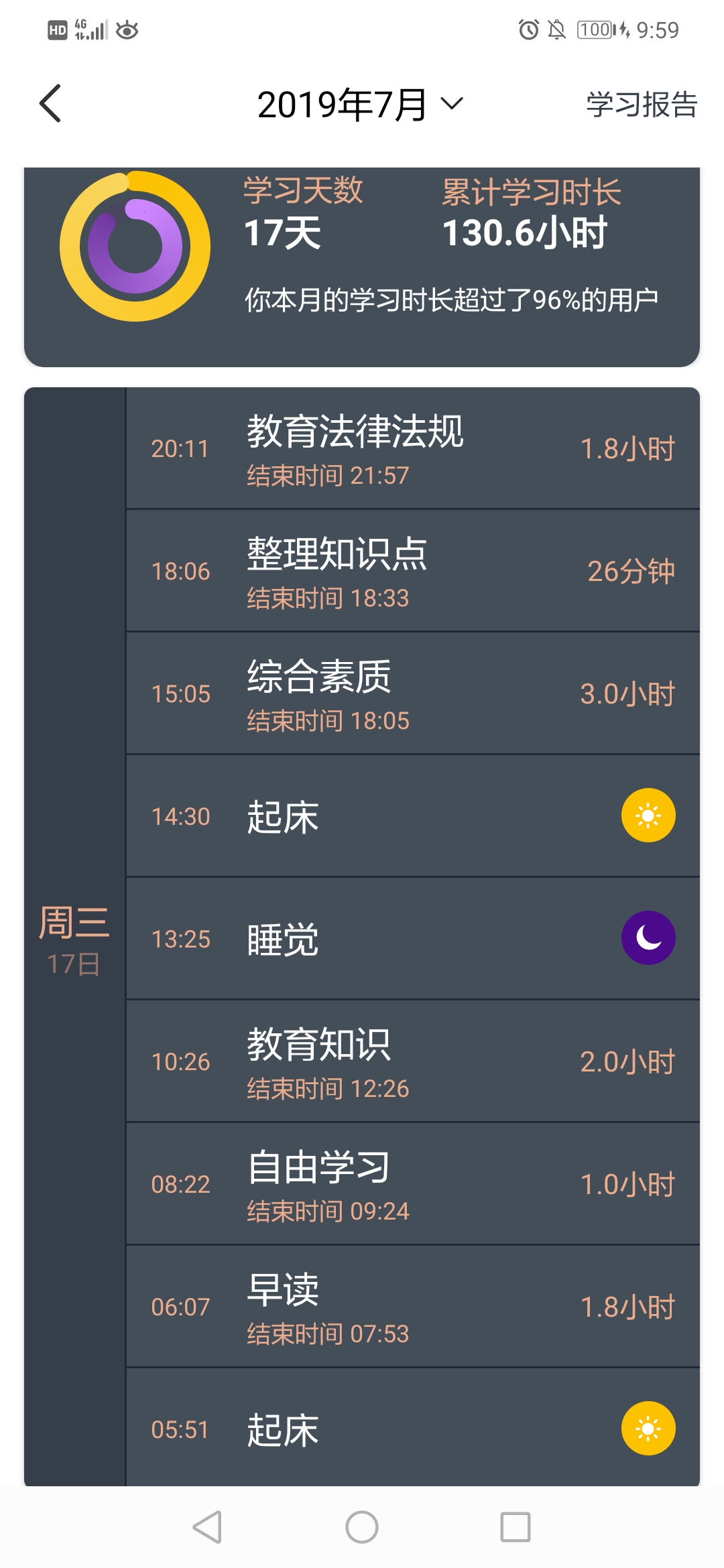
Task: Open the 起床 entry at 14:30
Action: [413, 816]
